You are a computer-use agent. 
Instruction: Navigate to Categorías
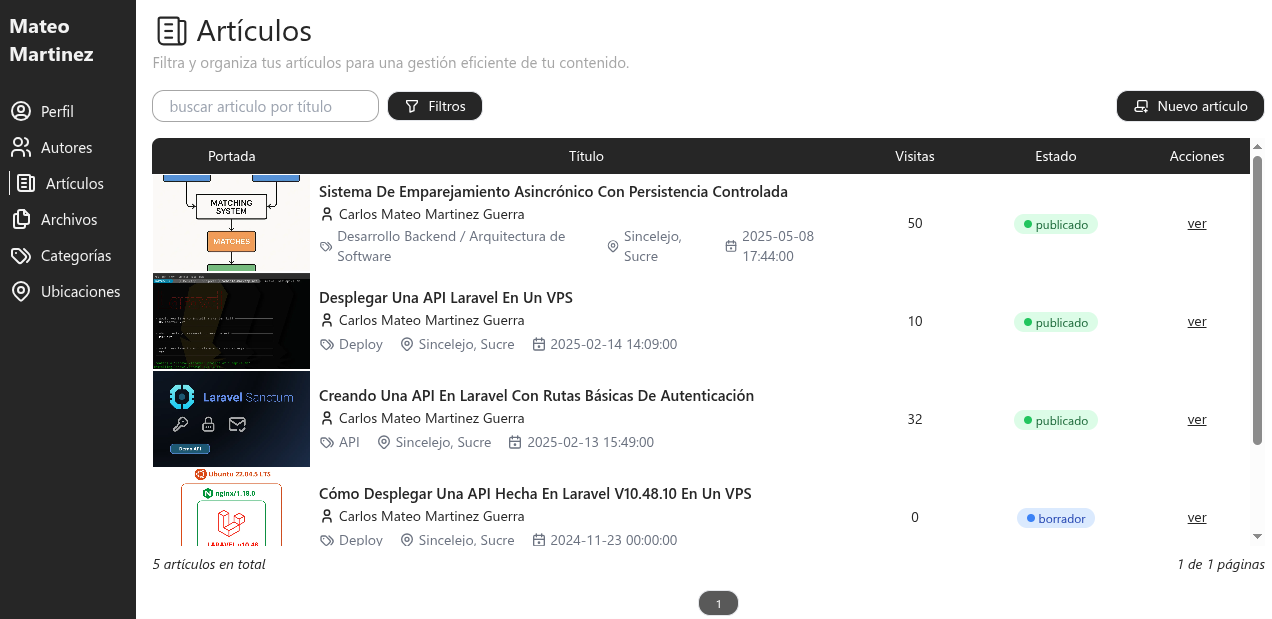pyautogui.click(x=75, y=256)
